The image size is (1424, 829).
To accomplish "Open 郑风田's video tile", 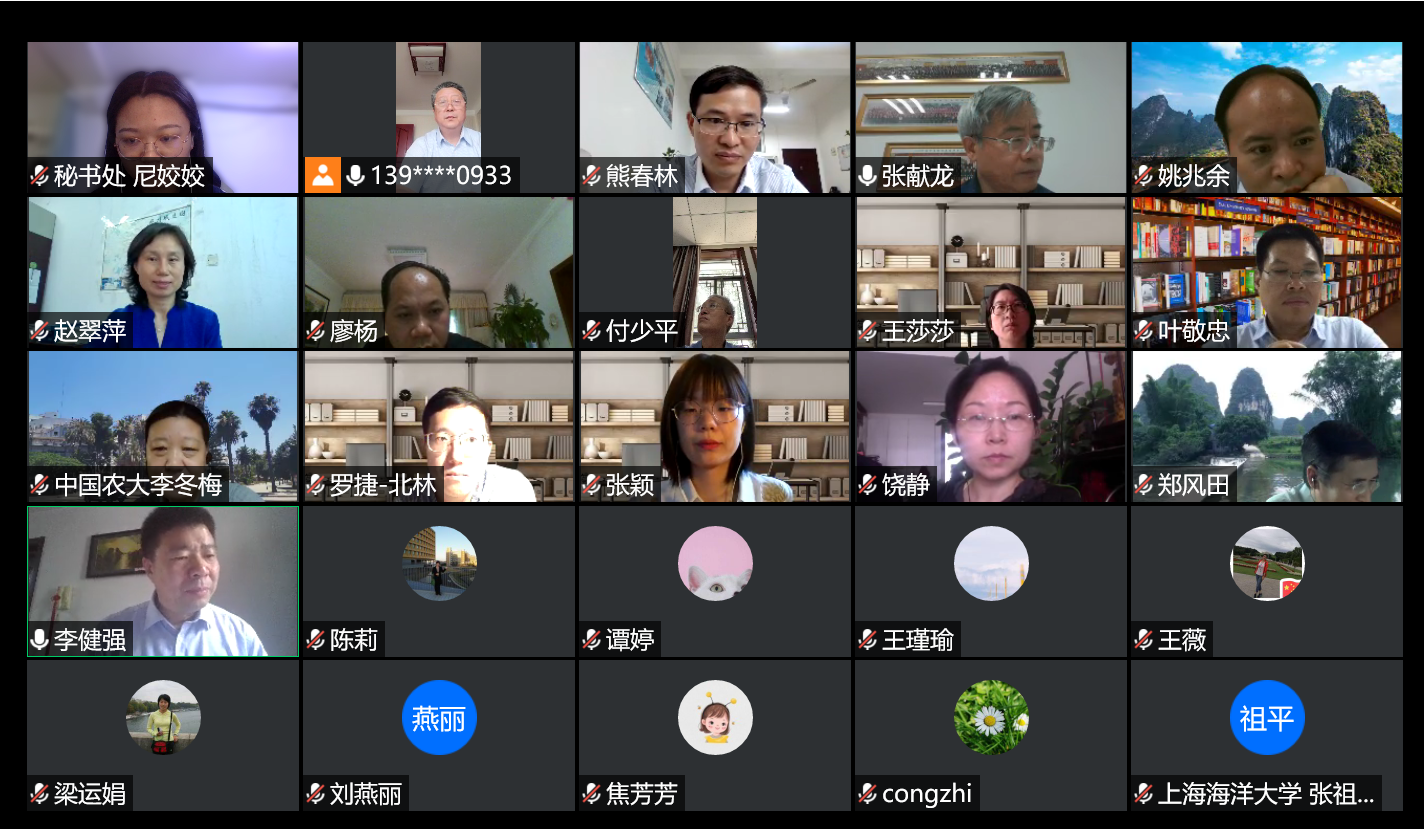I will (1266, 426).
